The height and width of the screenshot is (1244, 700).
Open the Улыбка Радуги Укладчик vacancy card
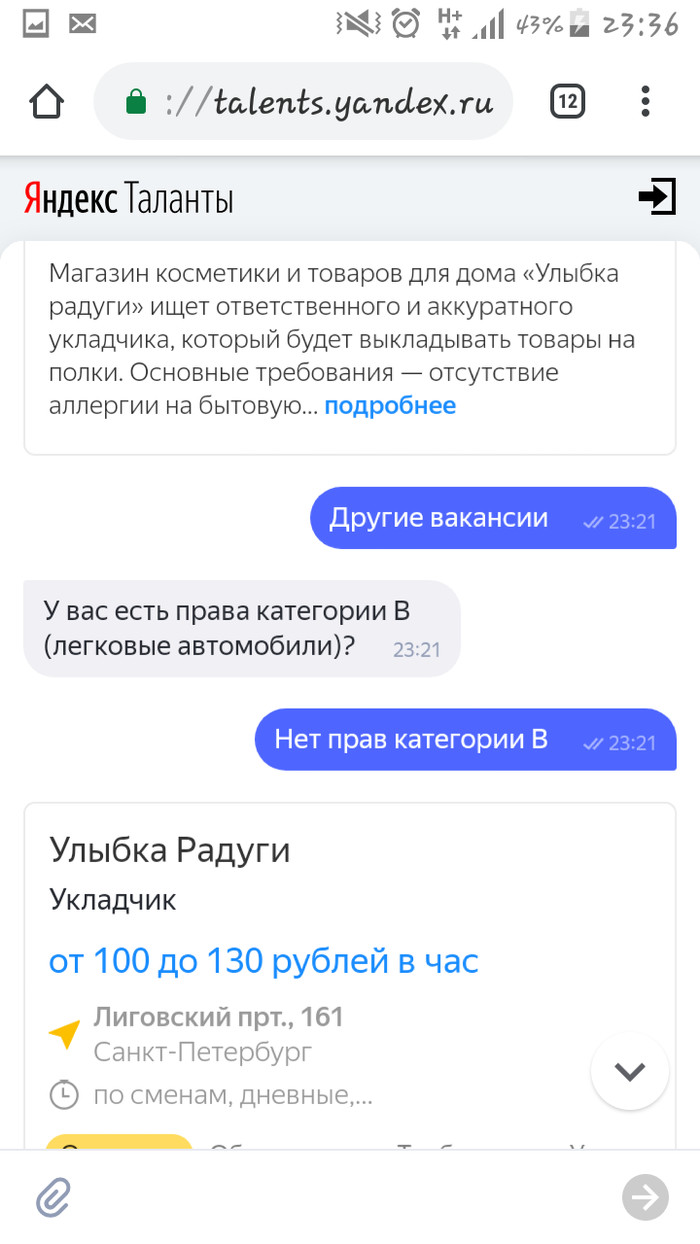tap(300, 900)
